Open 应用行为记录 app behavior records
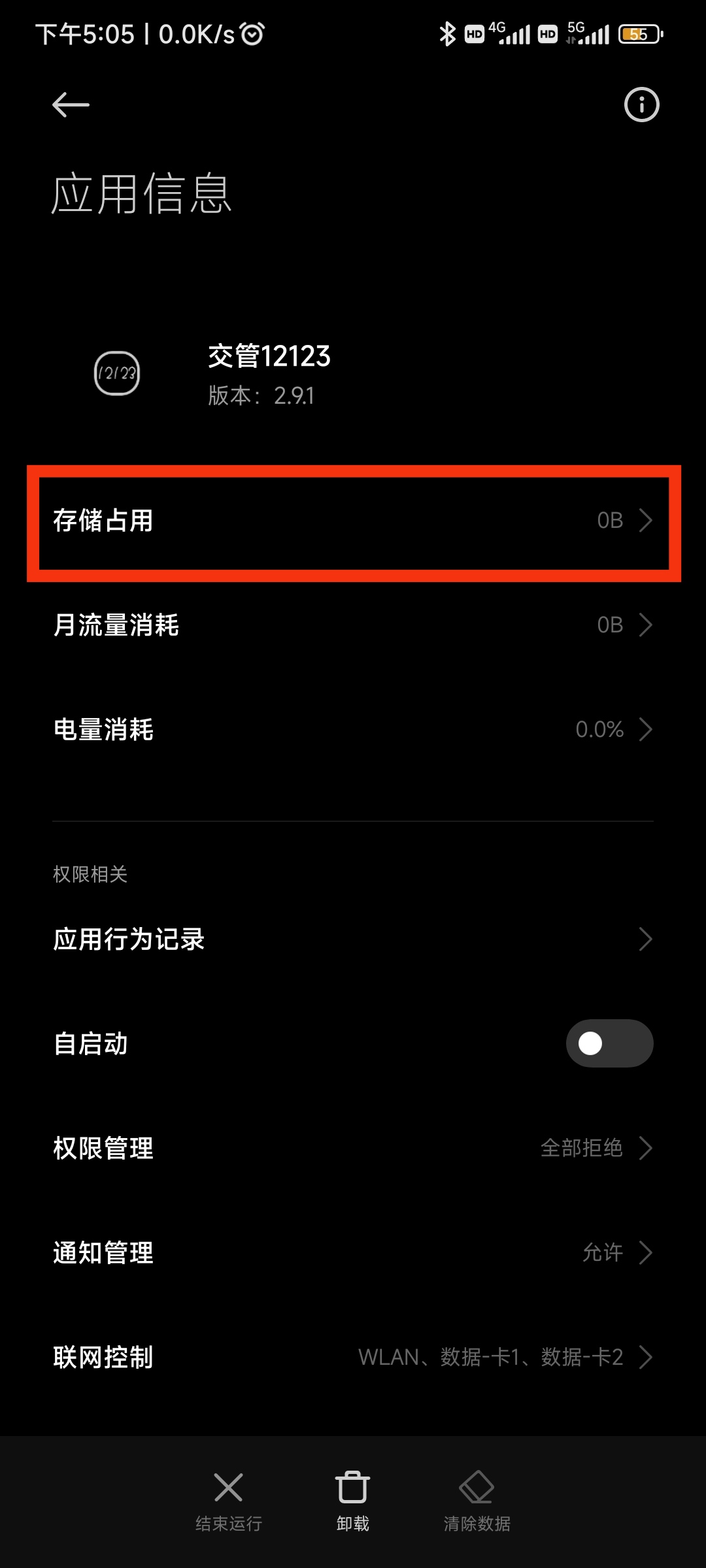 [353, 939]
